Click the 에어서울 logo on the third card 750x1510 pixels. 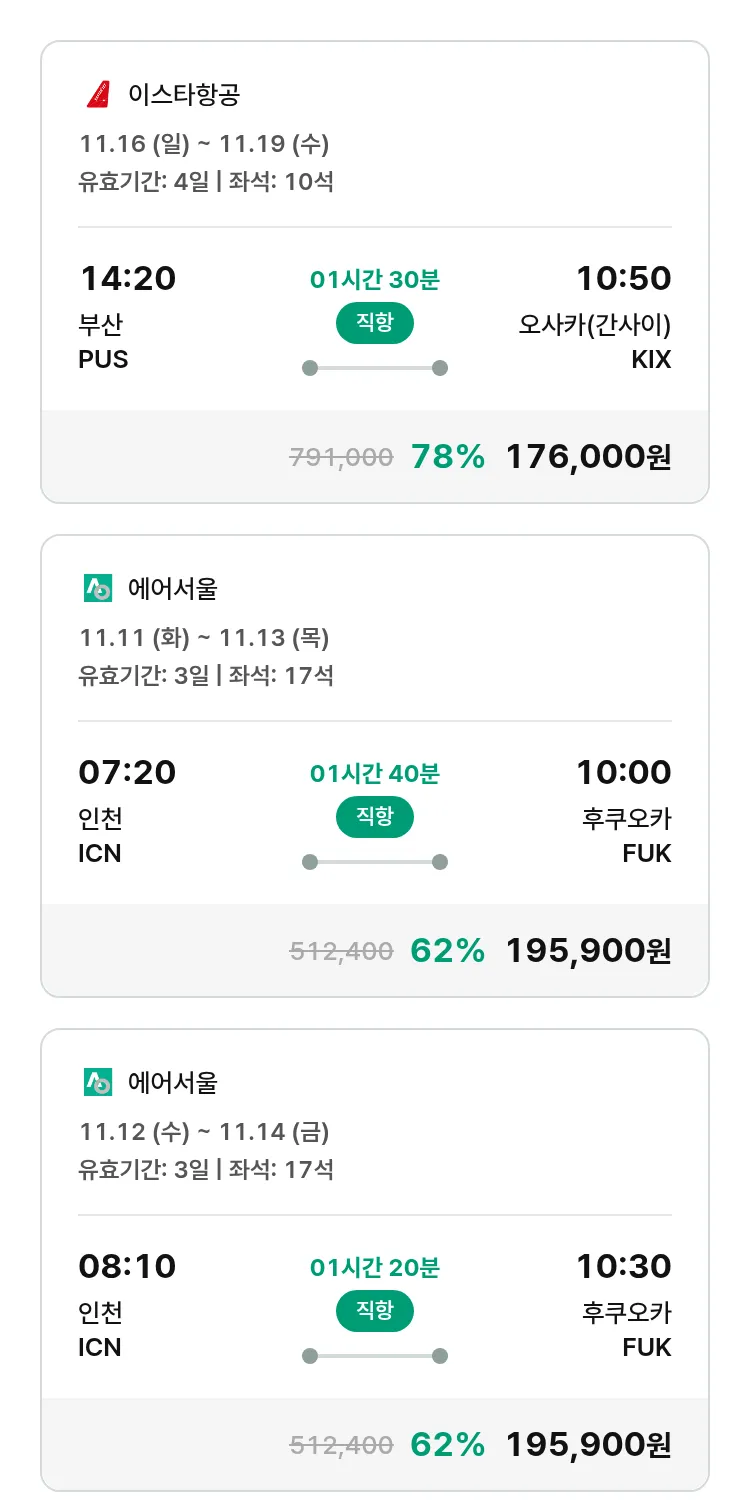point(97,1082)
